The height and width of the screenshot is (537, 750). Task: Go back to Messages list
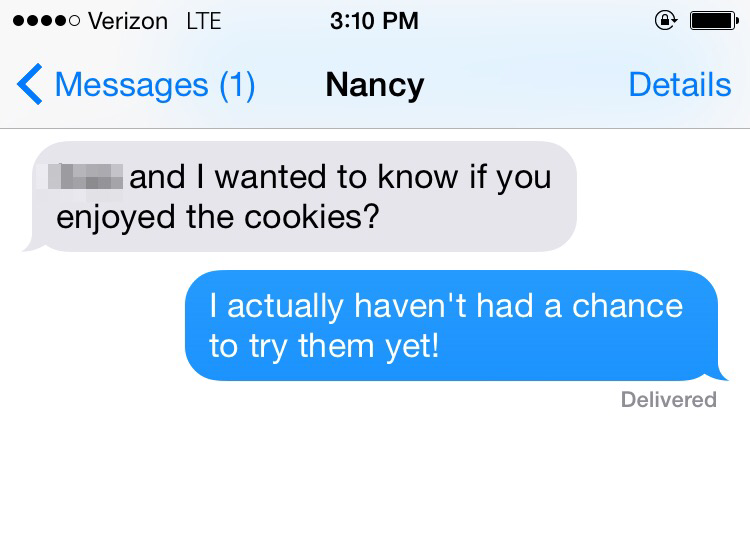point(135,85)
